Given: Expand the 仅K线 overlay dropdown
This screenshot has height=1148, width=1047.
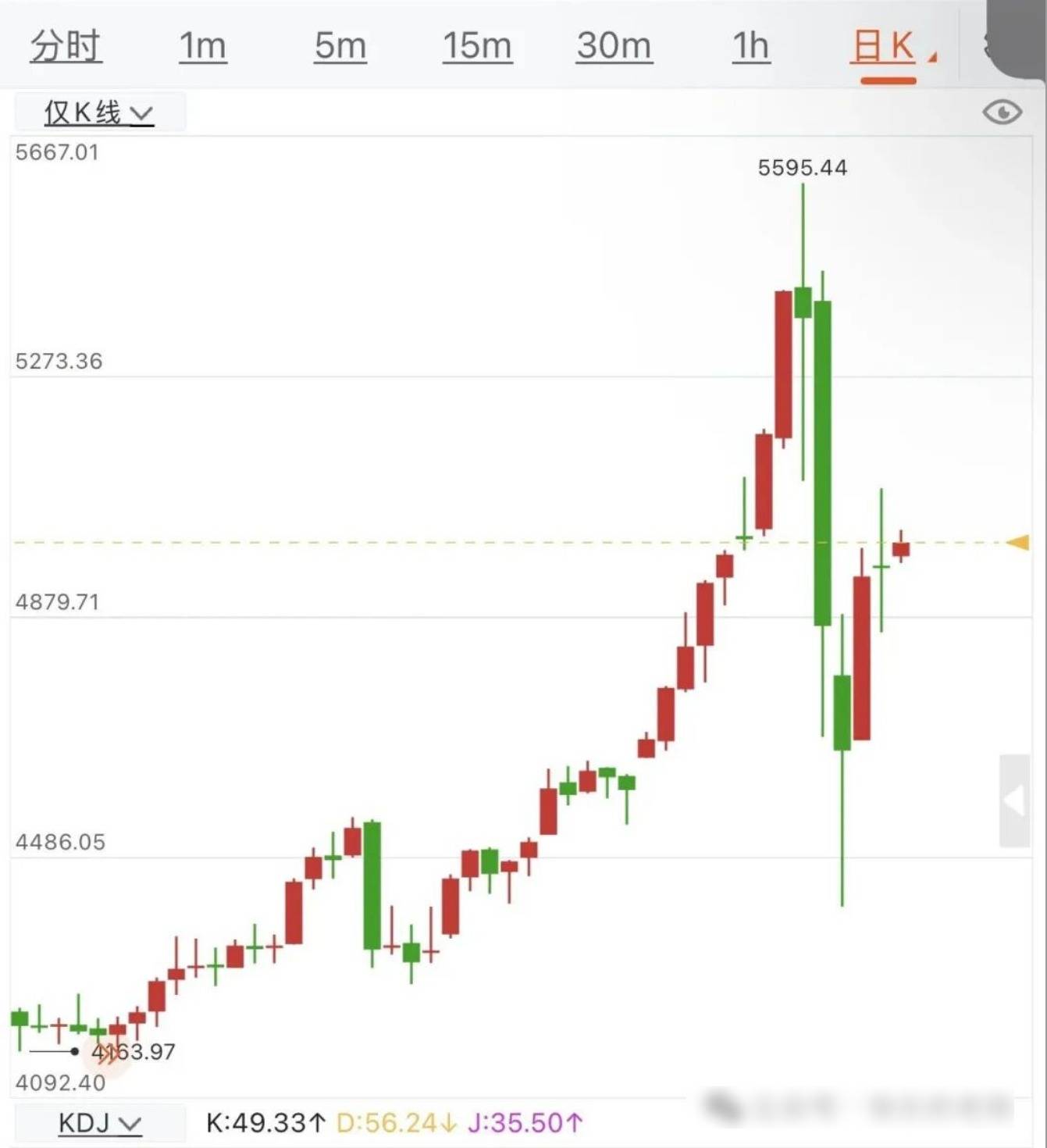Looking at the screenshot, I should point(99,112).
